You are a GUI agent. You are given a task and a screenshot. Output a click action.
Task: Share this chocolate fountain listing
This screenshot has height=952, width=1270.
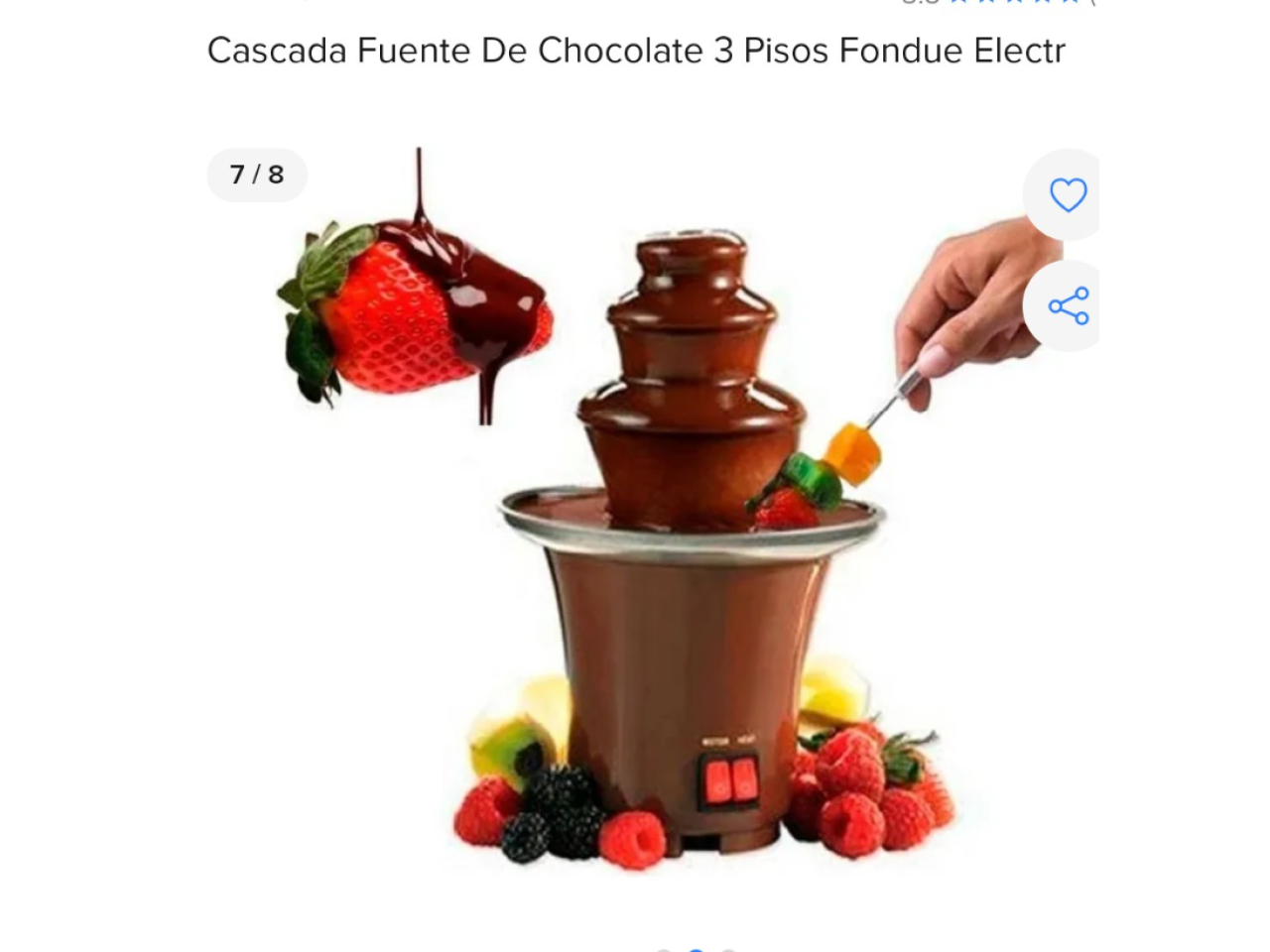click(x=1068, y=305)
